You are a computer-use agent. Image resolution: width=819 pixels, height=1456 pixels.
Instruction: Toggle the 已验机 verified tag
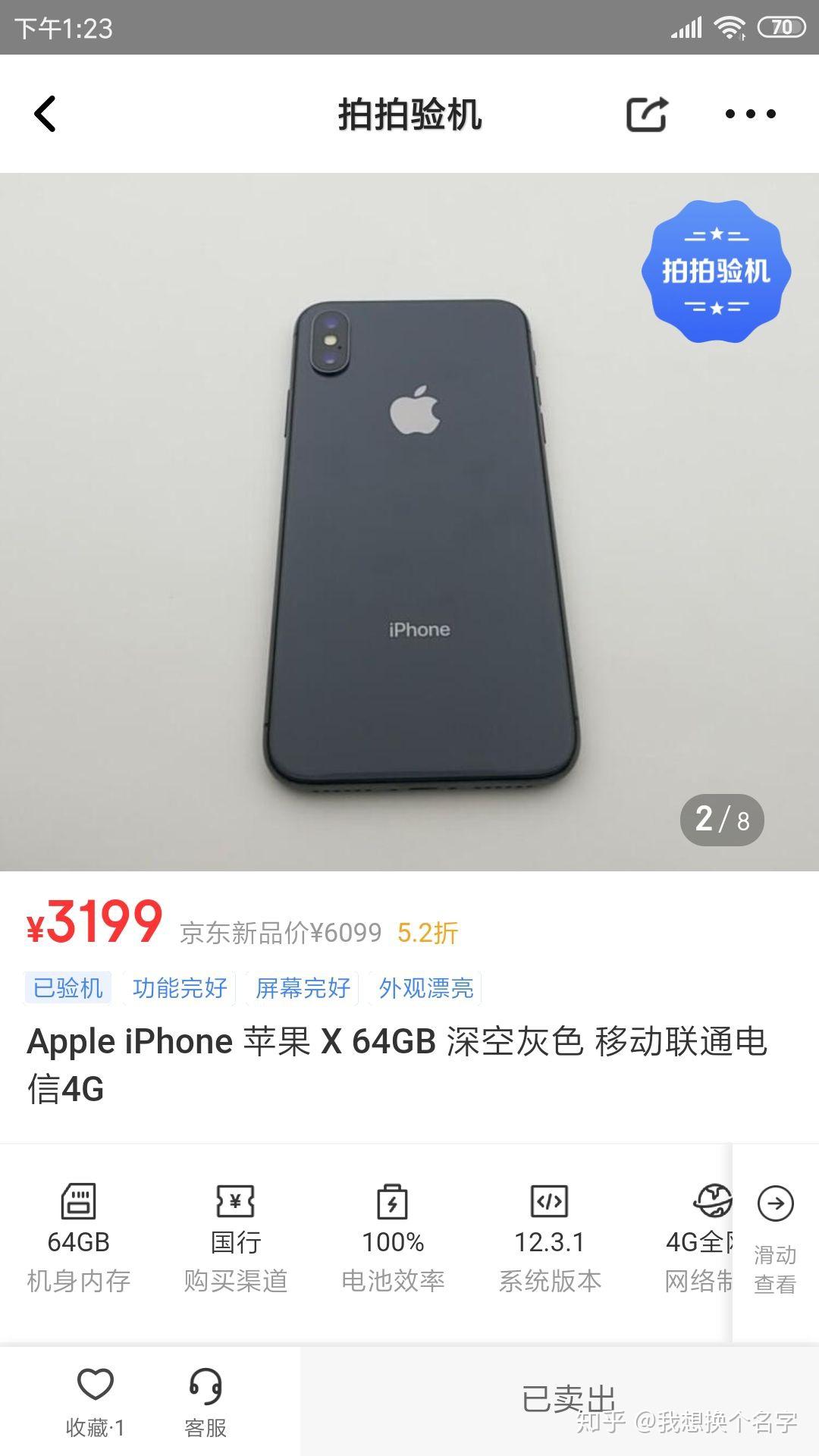pyautogui.click(x=66, y=988)
